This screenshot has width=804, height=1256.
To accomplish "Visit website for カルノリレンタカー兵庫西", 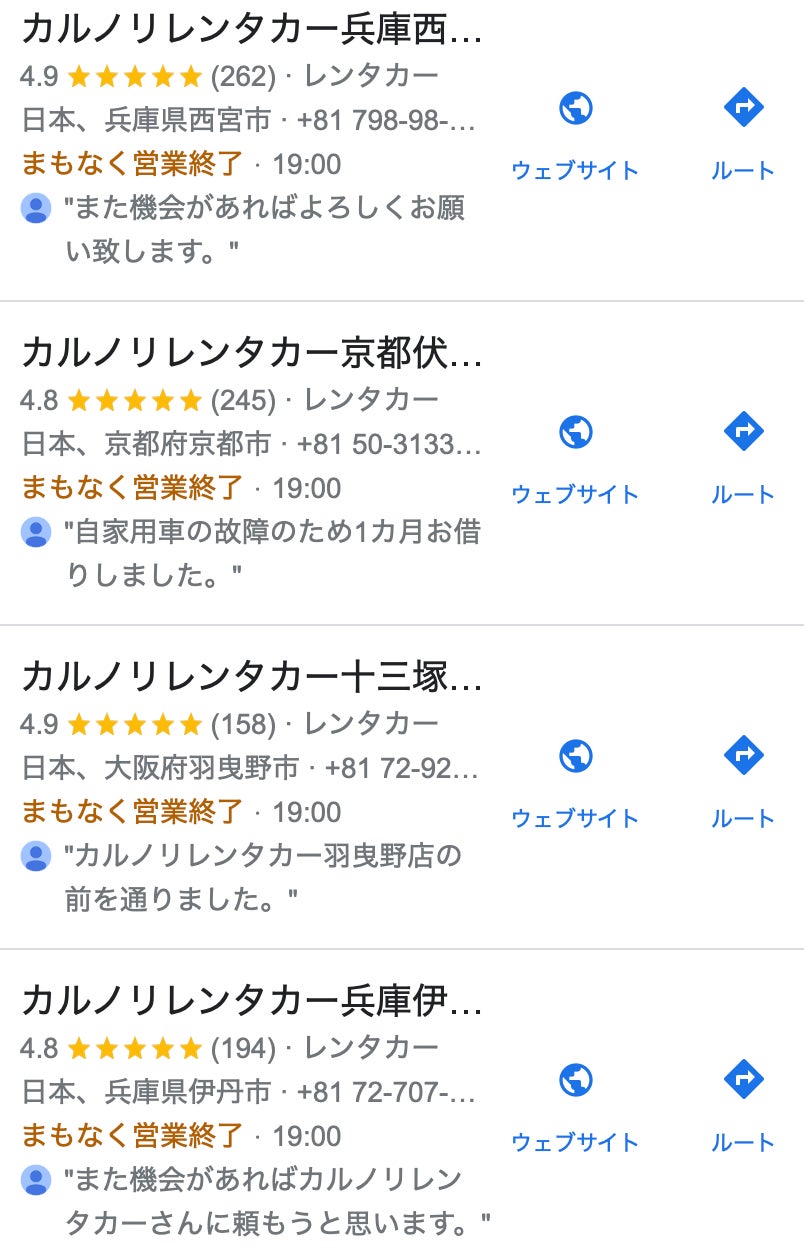I will [x=575, y=131].
